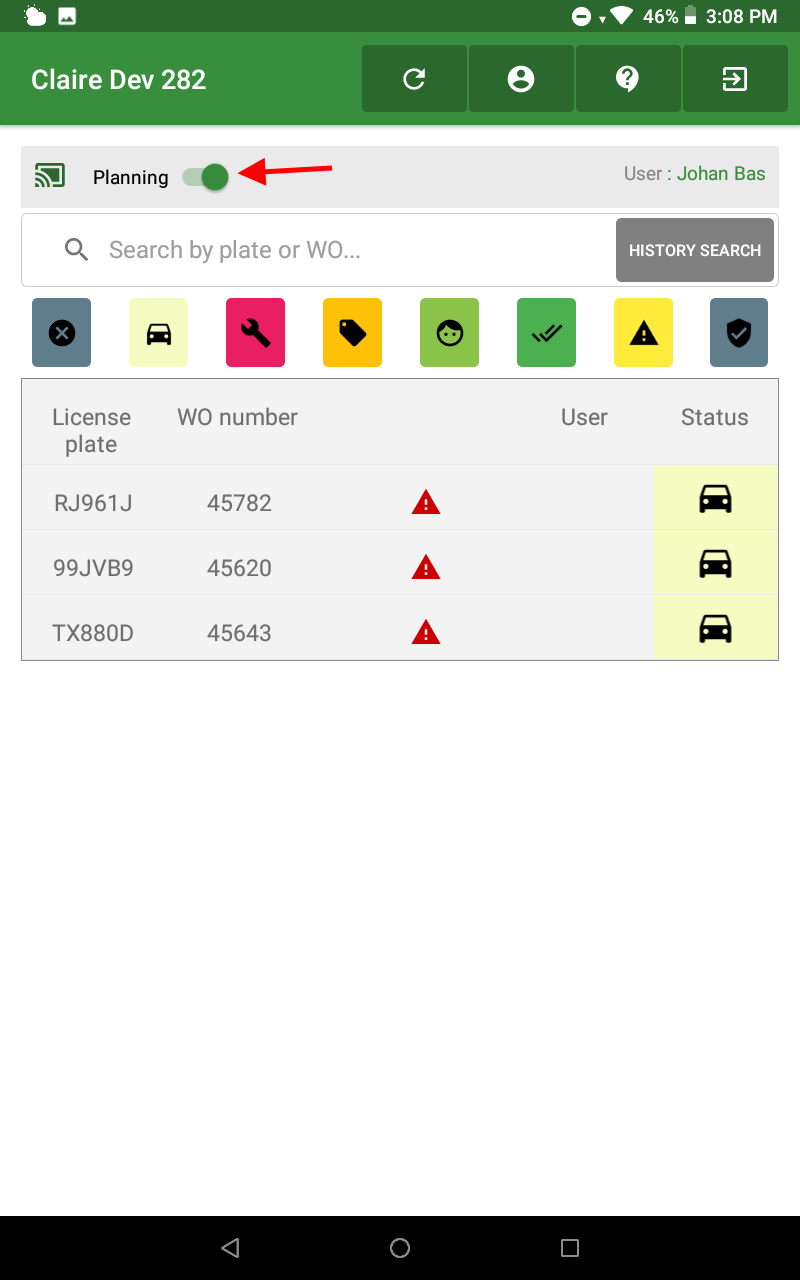
Task: Select the green double-check status filter
Action: 546,333
